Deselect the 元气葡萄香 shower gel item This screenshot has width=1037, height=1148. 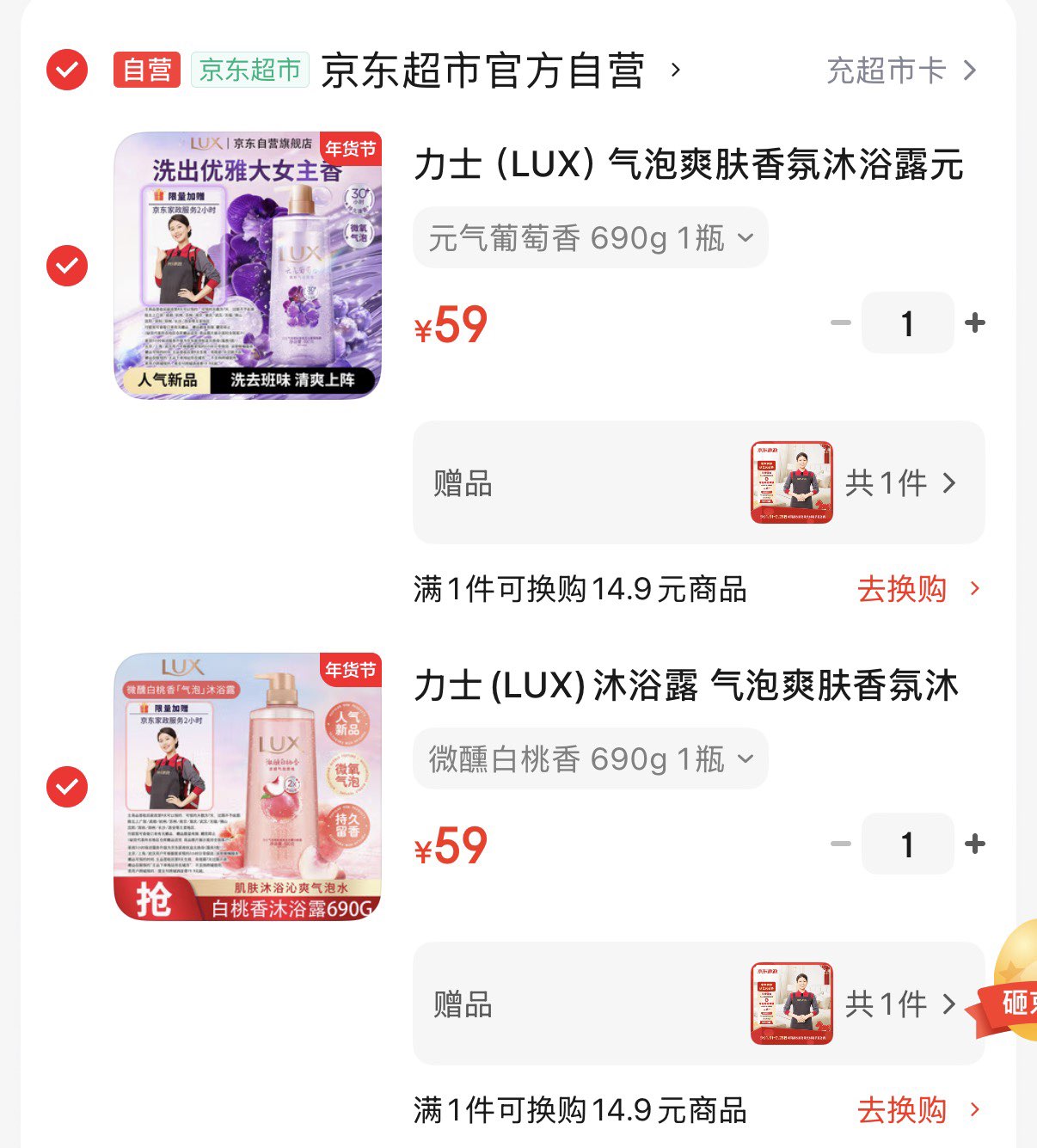67,266
